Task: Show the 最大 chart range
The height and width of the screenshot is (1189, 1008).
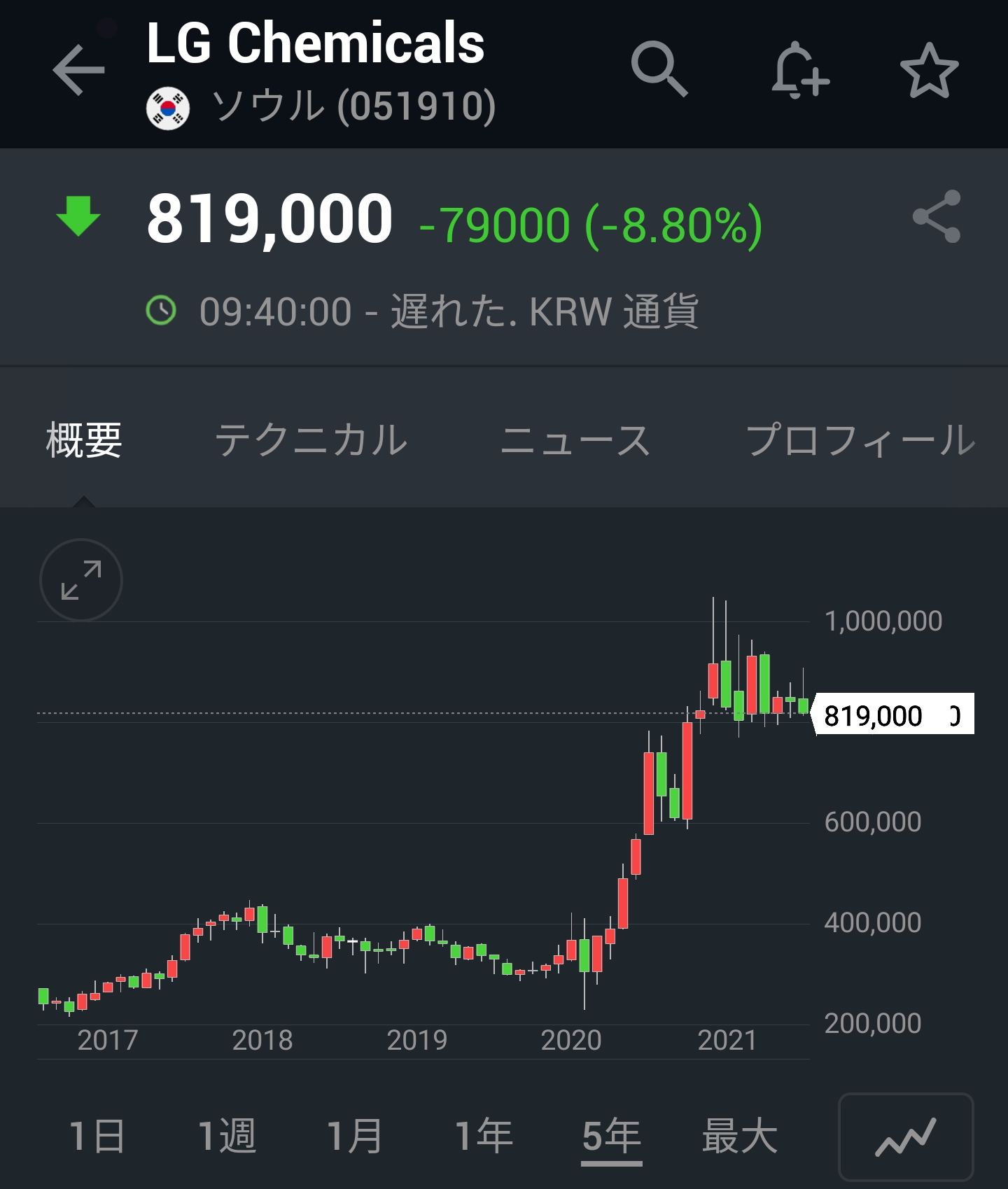Action: point(740,1135)
